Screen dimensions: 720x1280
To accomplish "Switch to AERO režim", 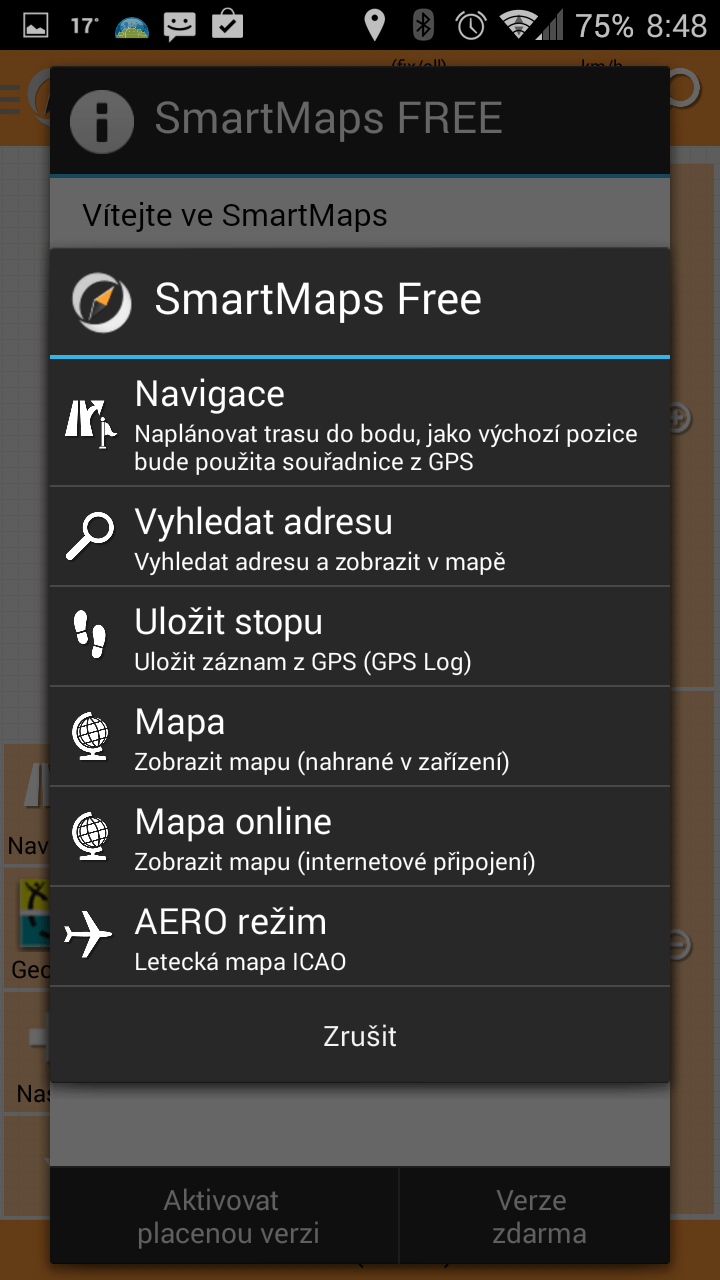I will point(360,937).
